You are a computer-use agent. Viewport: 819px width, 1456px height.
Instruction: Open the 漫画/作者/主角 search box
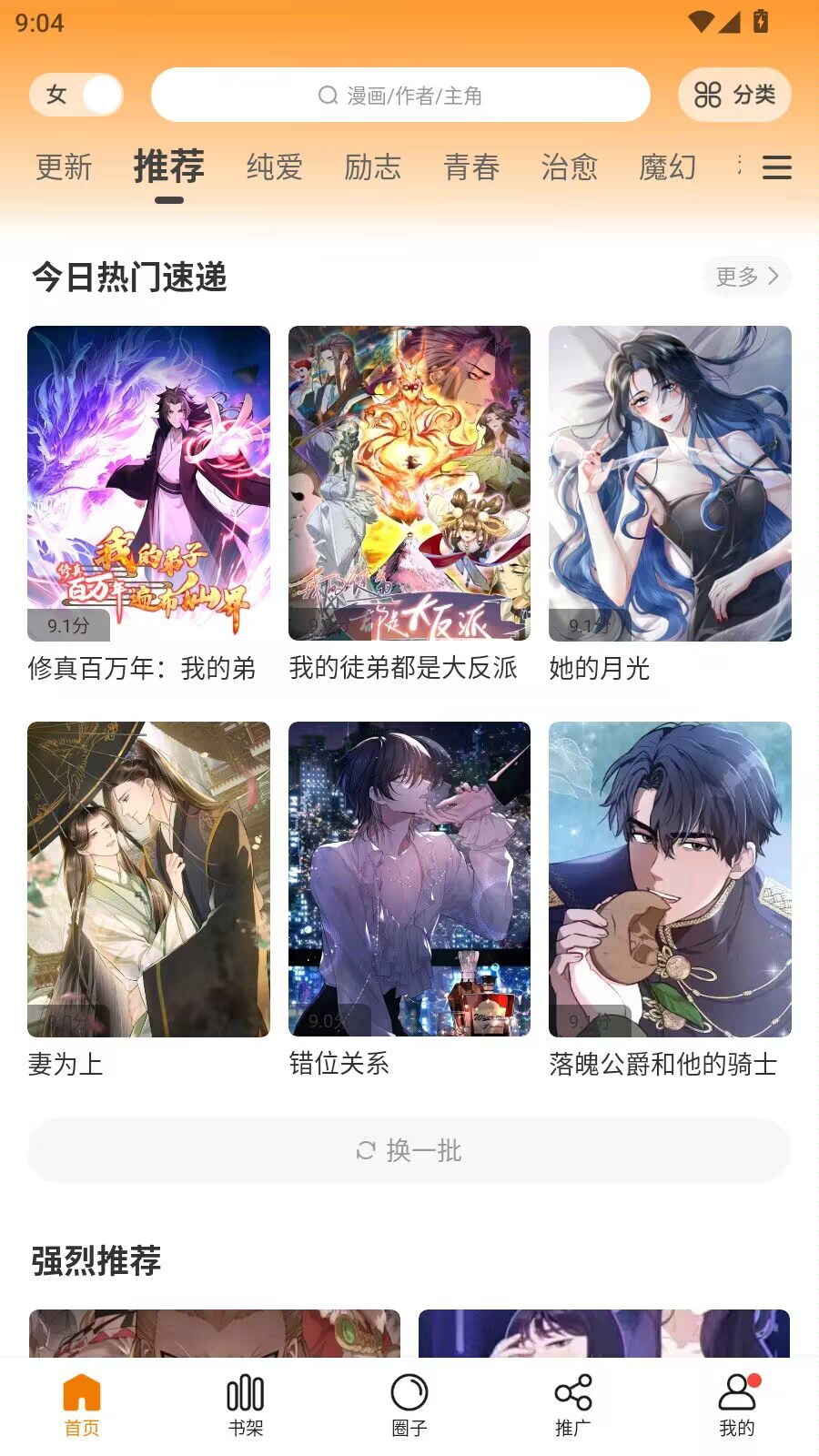(x=400, y=95)
